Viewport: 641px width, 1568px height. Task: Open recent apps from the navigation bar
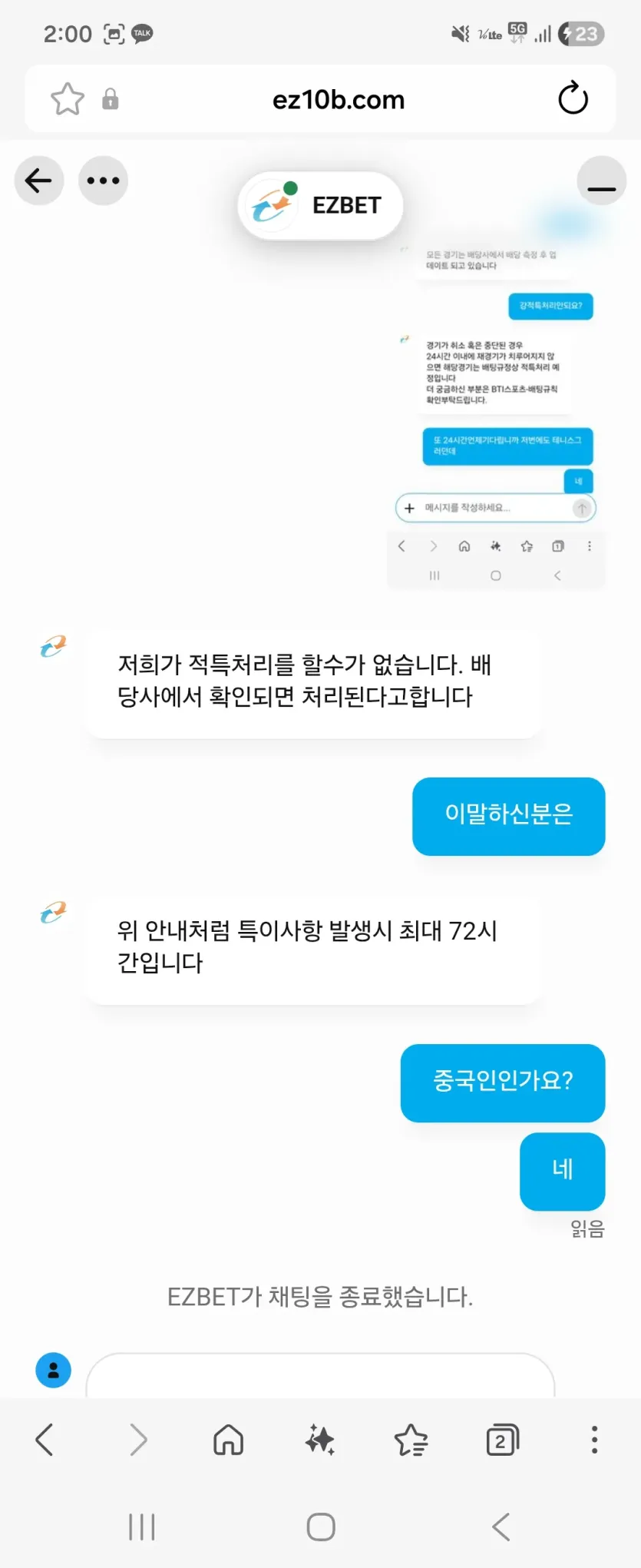pyautogui.click(x=142, y=1527)
